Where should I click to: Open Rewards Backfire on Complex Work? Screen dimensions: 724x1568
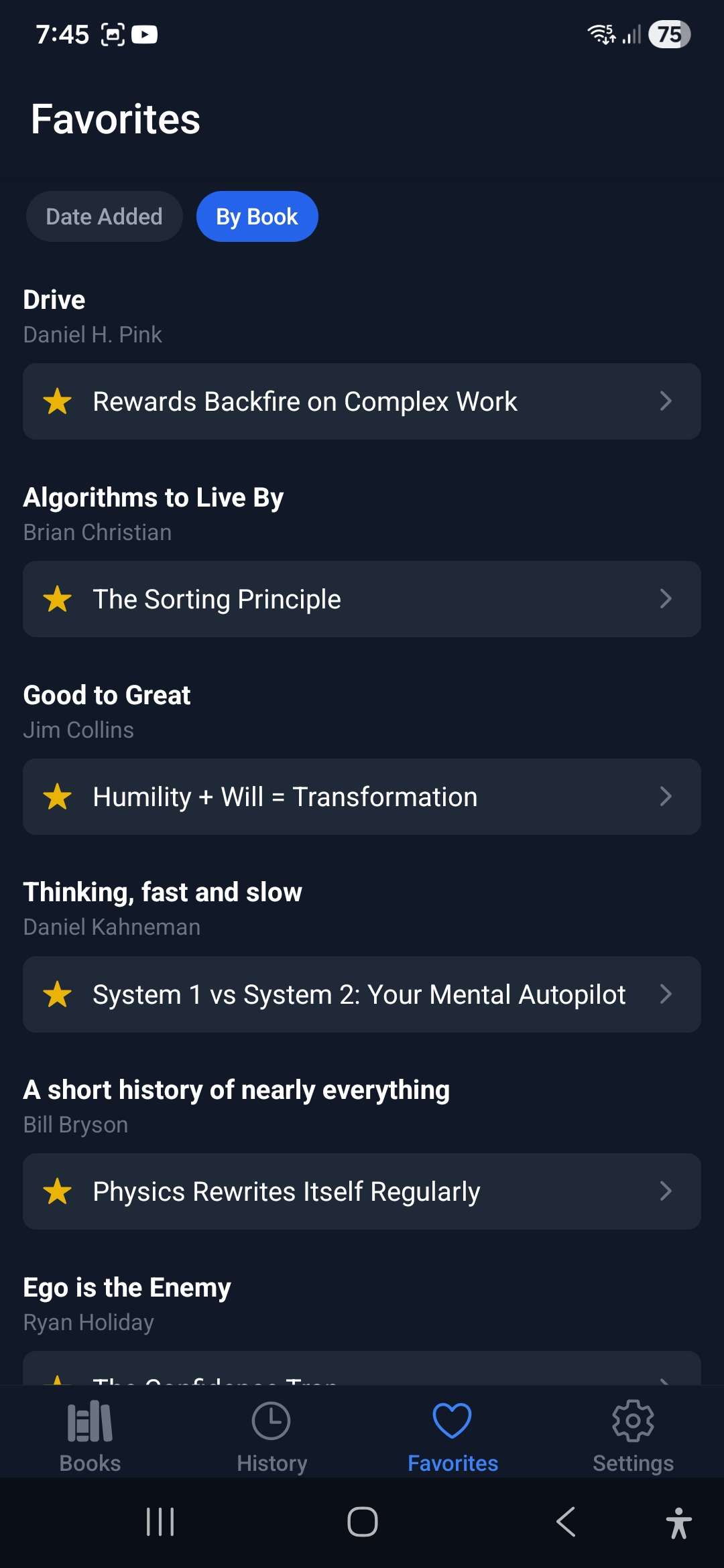tap(362, 401)
